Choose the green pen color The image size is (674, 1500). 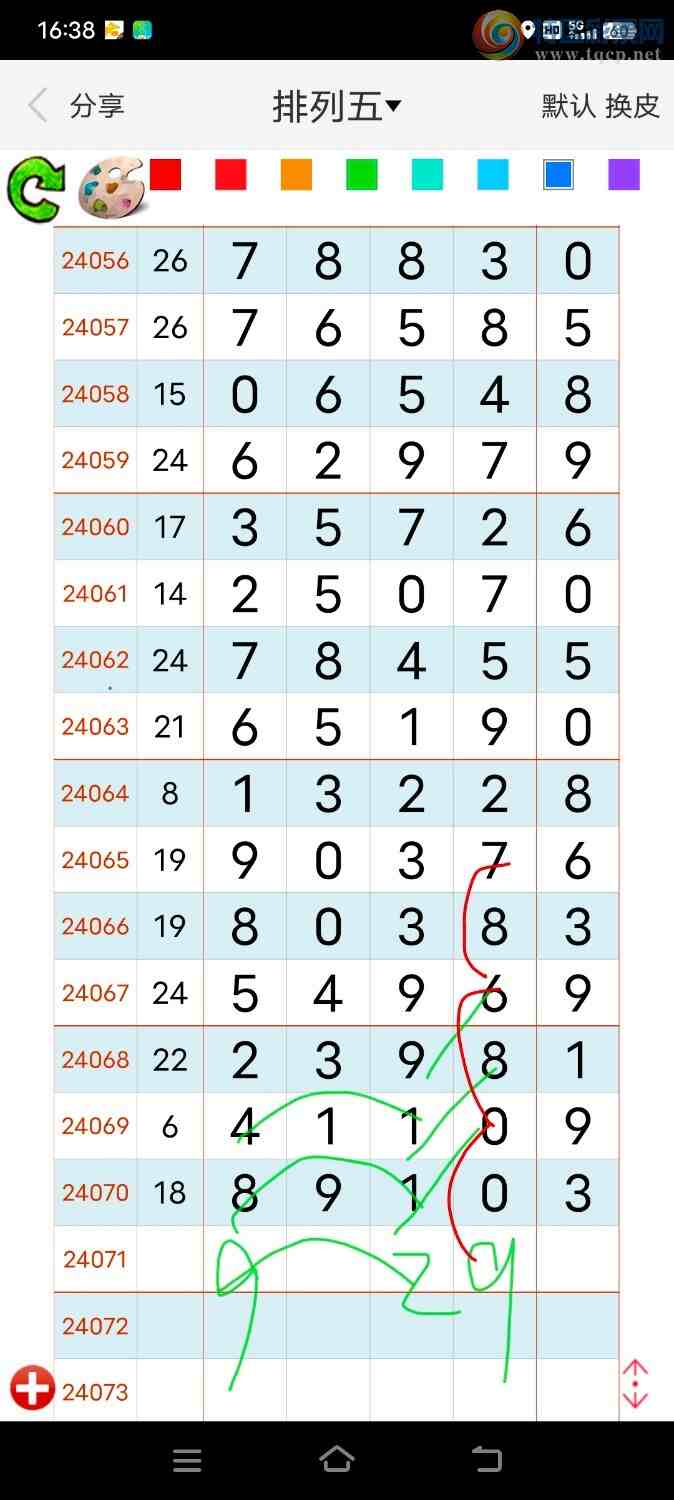coord(362,175)
